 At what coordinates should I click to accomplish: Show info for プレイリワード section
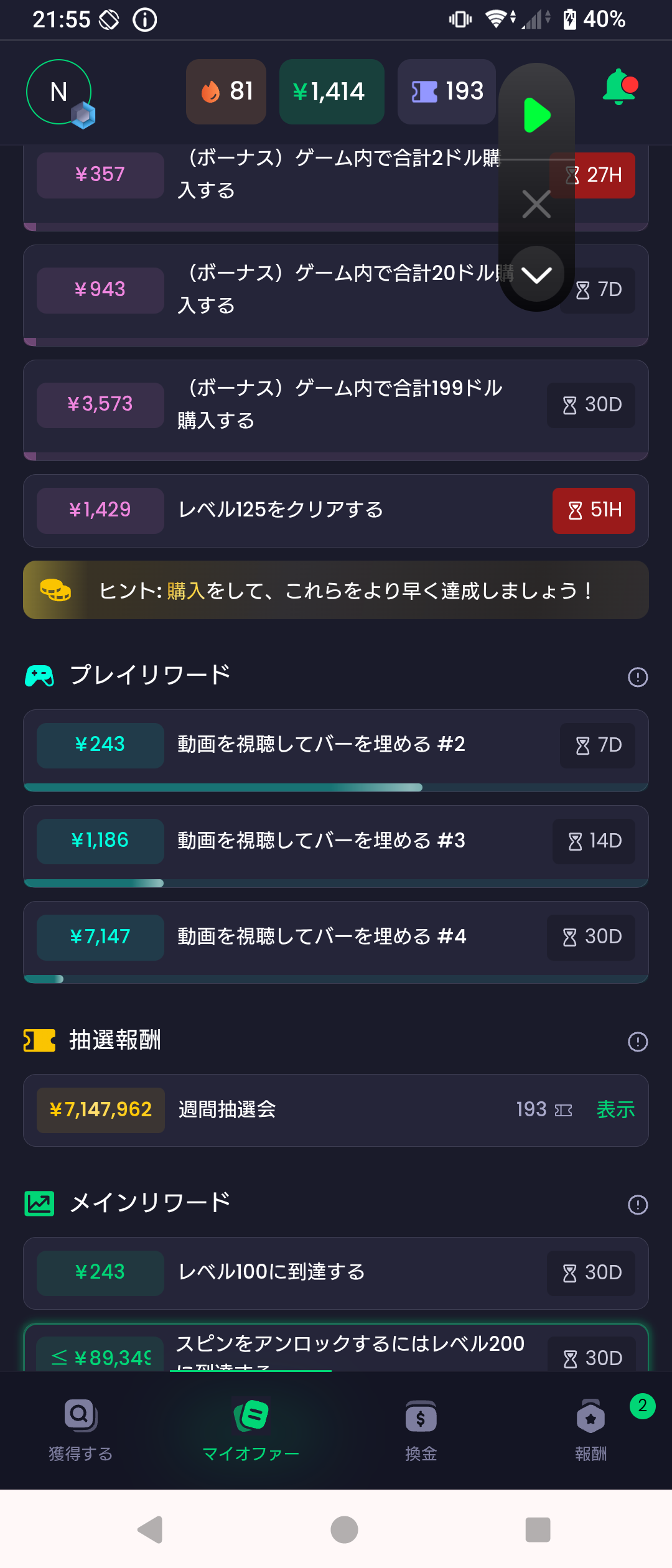(638, 677)
